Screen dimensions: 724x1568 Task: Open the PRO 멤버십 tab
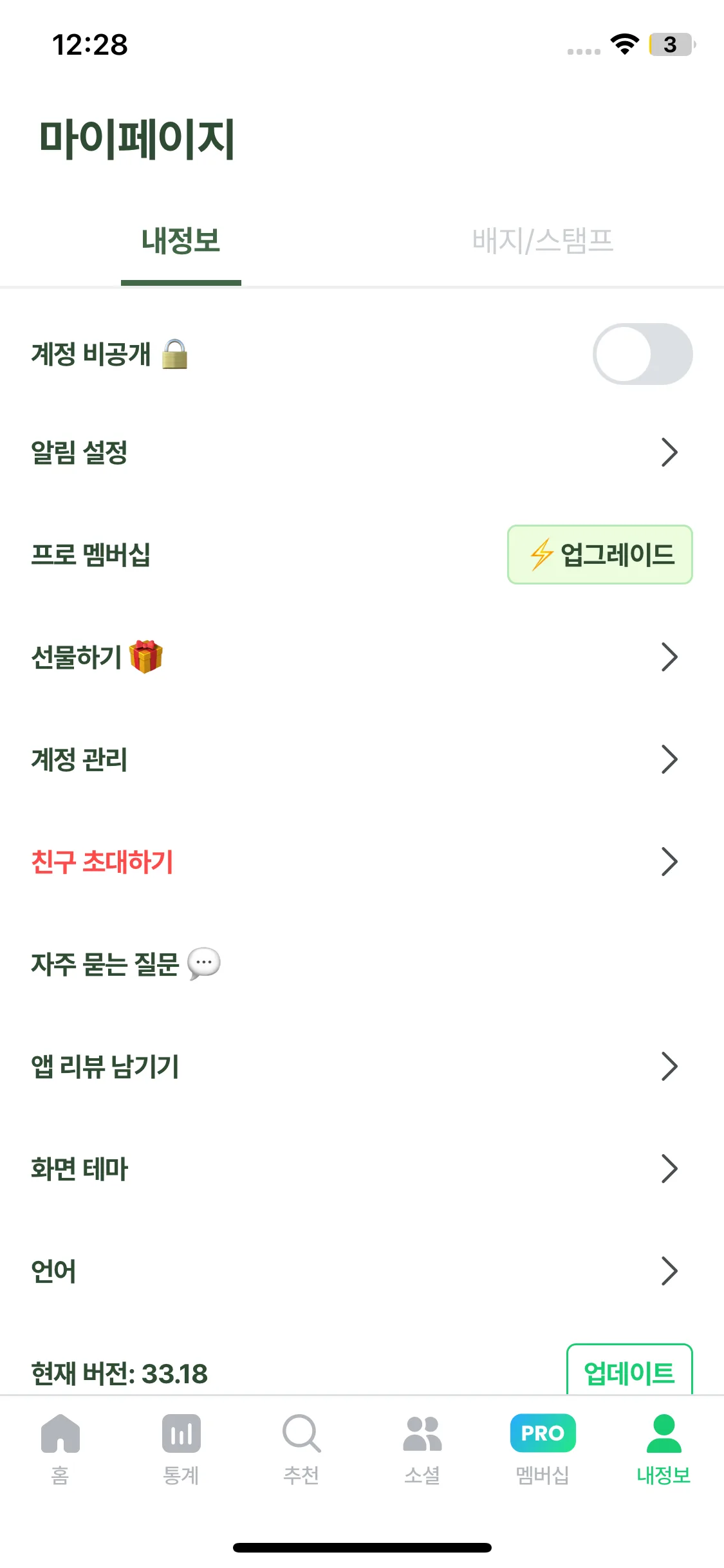(x=543, y=1448)
